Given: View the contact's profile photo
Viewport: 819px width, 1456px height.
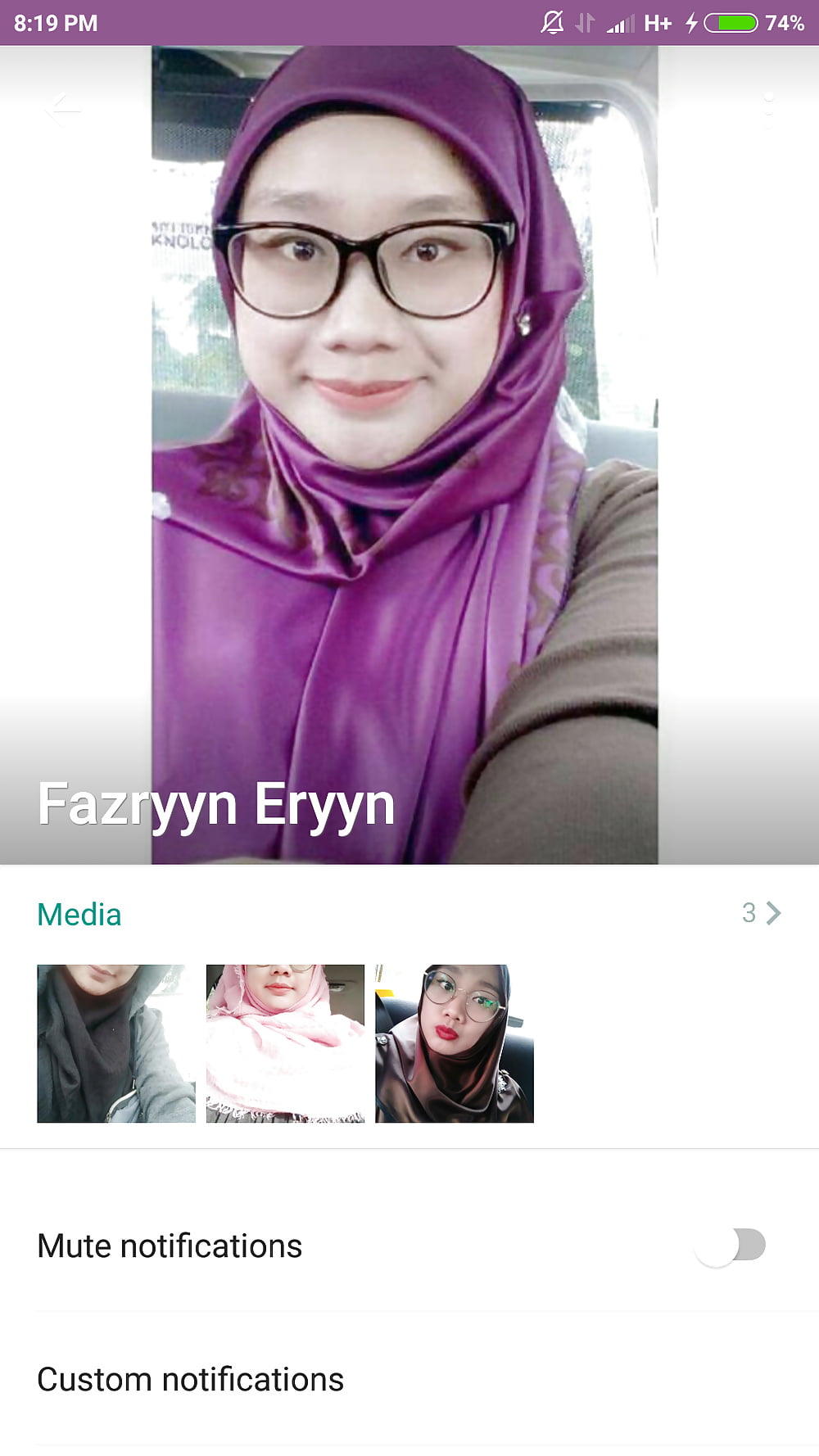Looking at the screenshot, I should coord(405,455).
